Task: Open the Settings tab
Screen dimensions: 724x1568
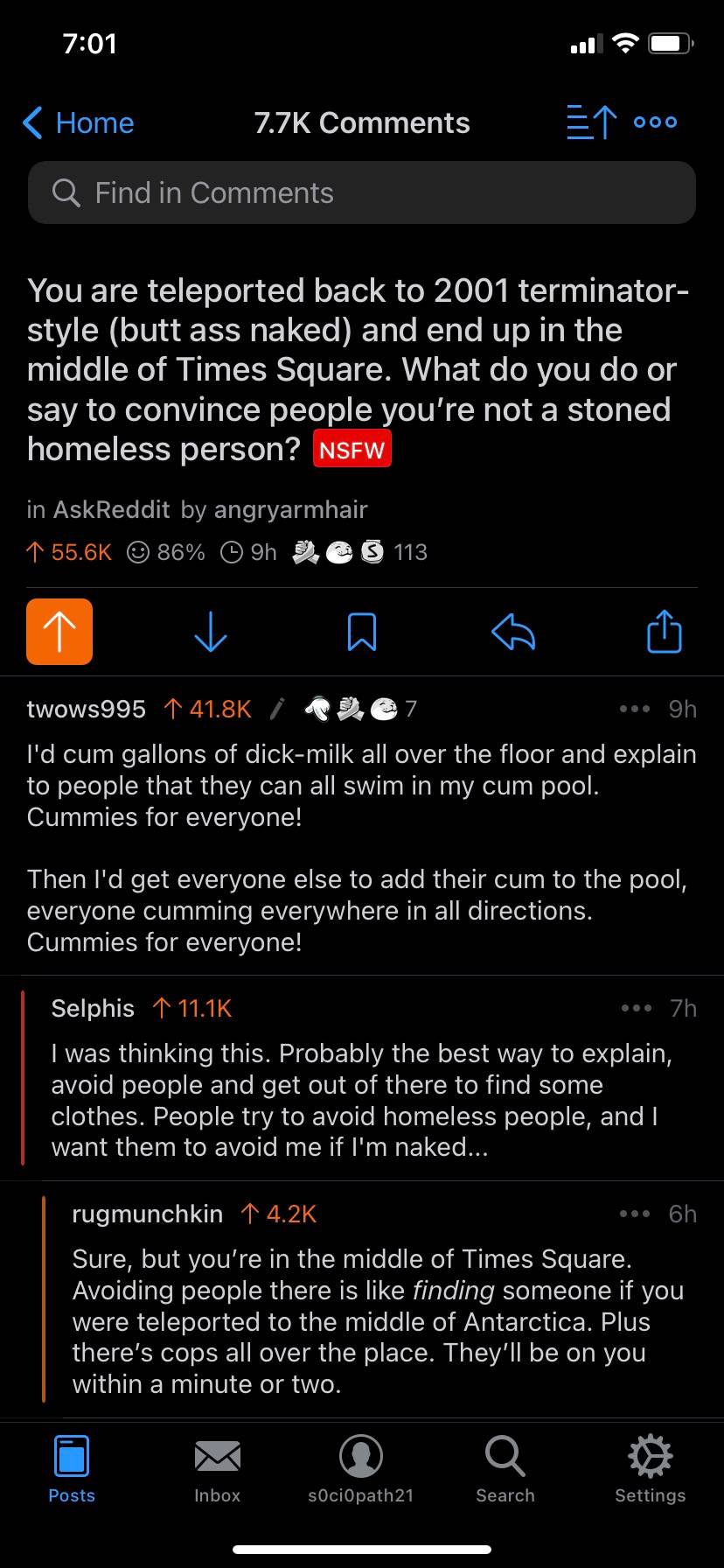Action: click(650, 1470)
